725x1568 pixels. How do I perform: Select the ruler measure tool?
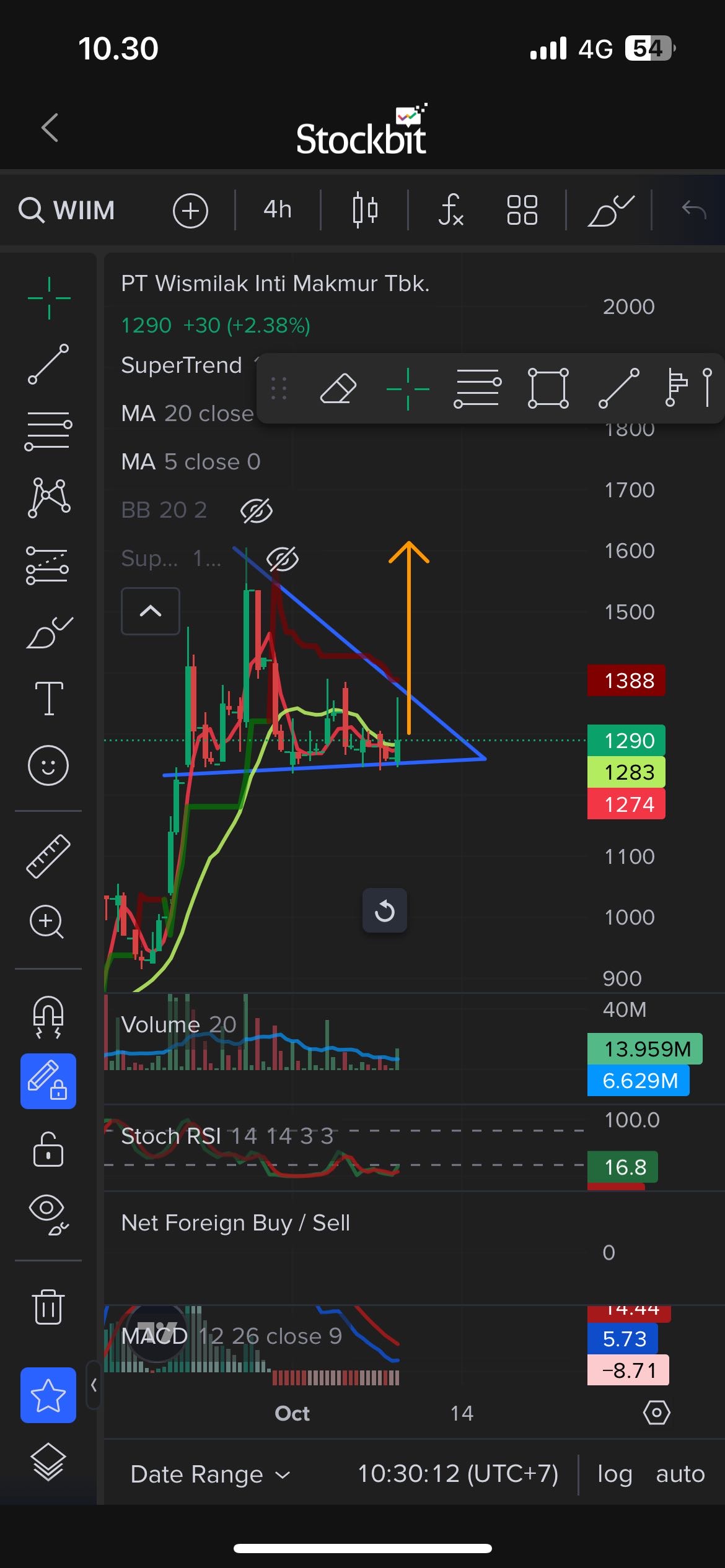point(48,856)
